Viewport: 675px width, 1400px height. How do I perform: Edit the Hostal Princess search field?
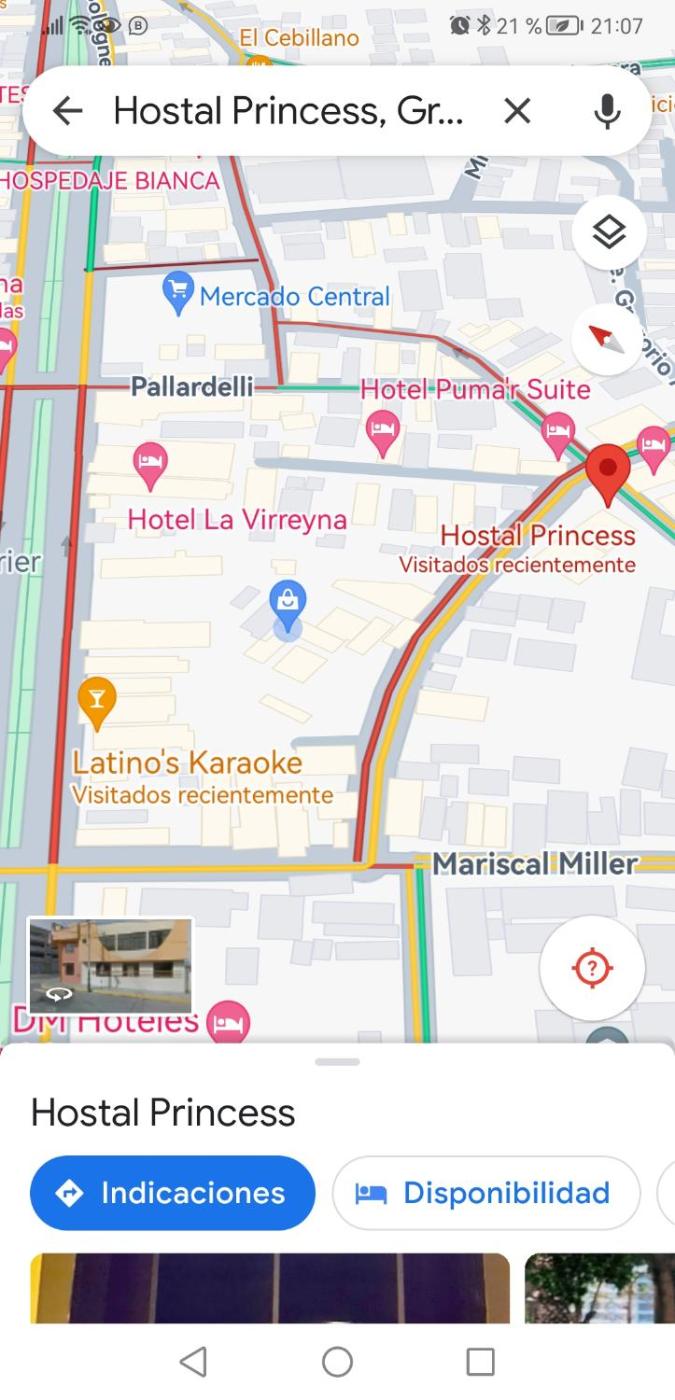288,111
